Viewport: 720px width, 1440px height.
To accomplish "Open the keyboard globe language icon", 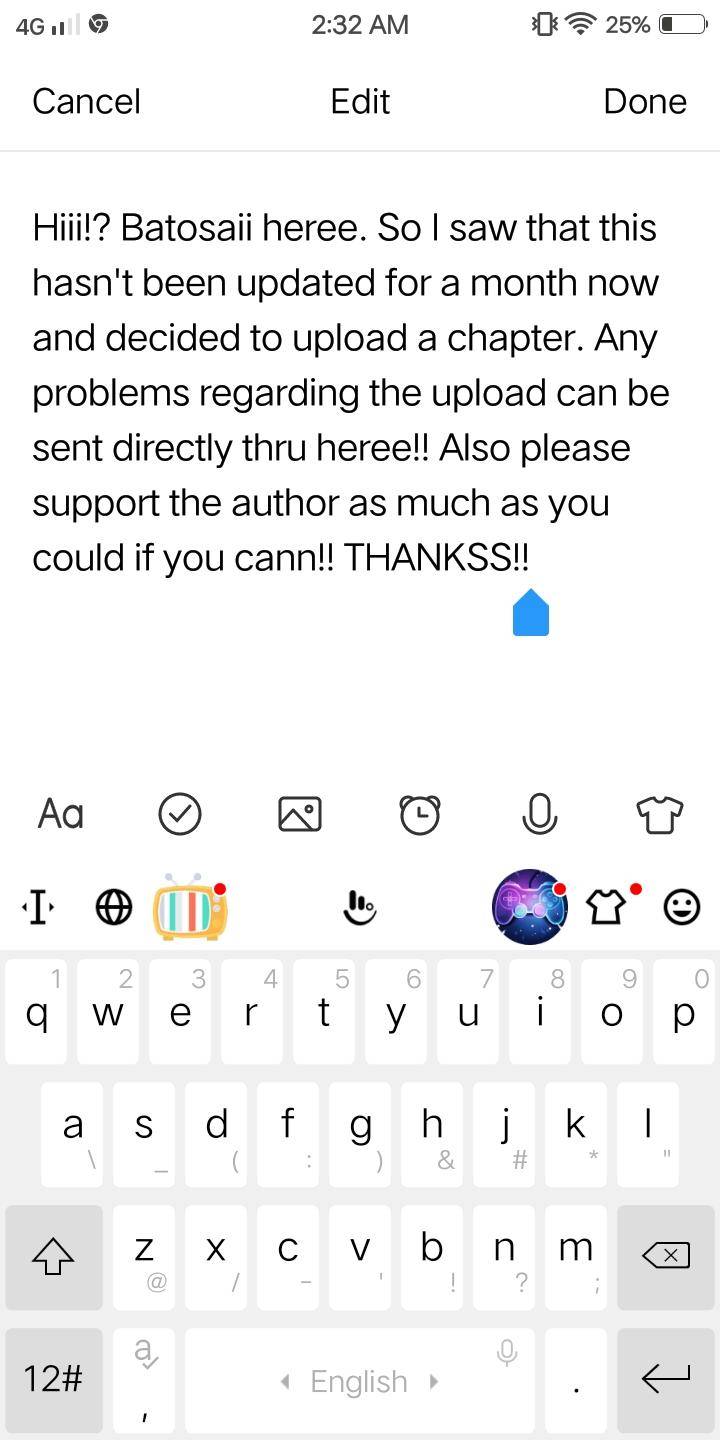I will (x=113, y=907).
